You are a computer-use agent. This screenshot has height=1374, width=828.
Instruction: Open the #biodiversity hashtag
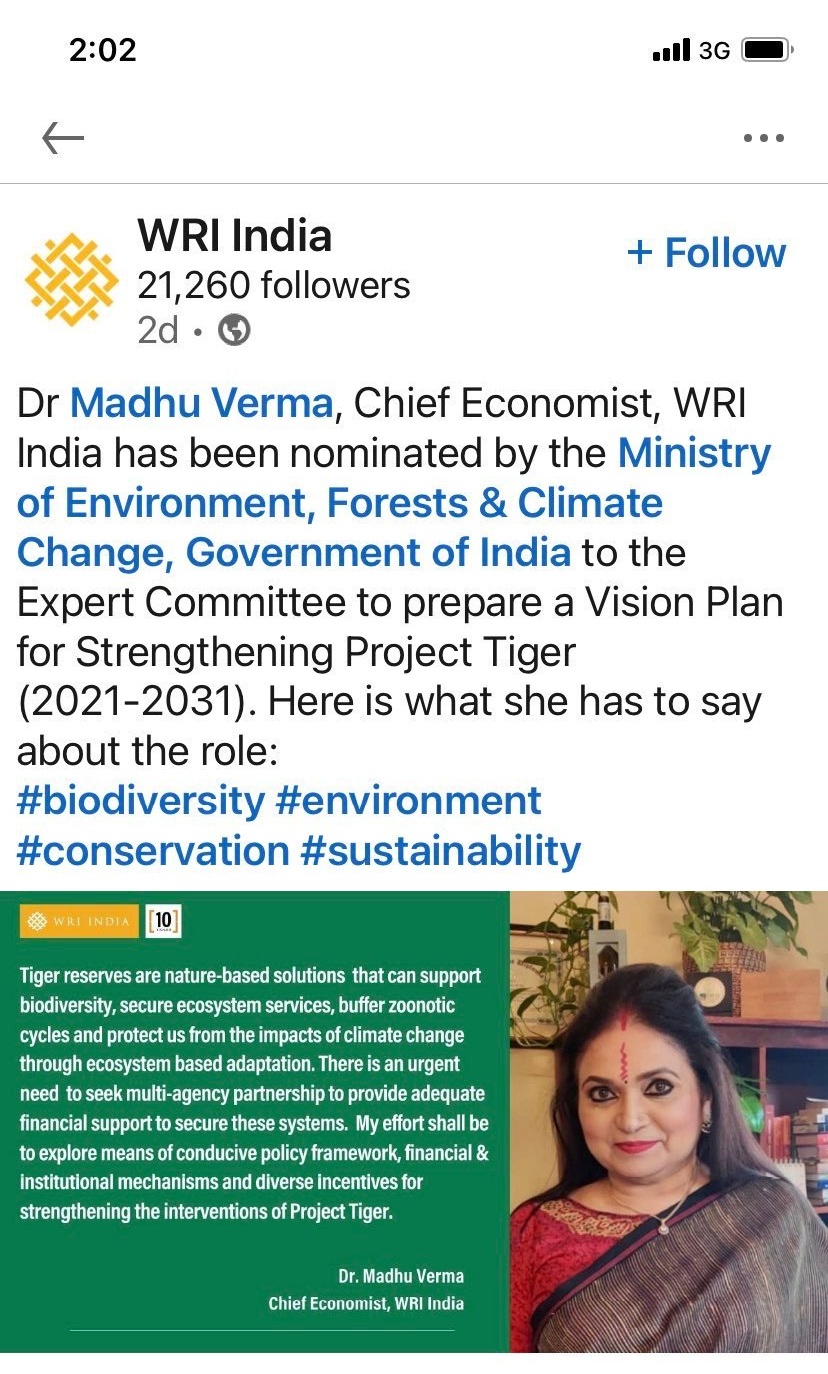(x=141, y=801)
